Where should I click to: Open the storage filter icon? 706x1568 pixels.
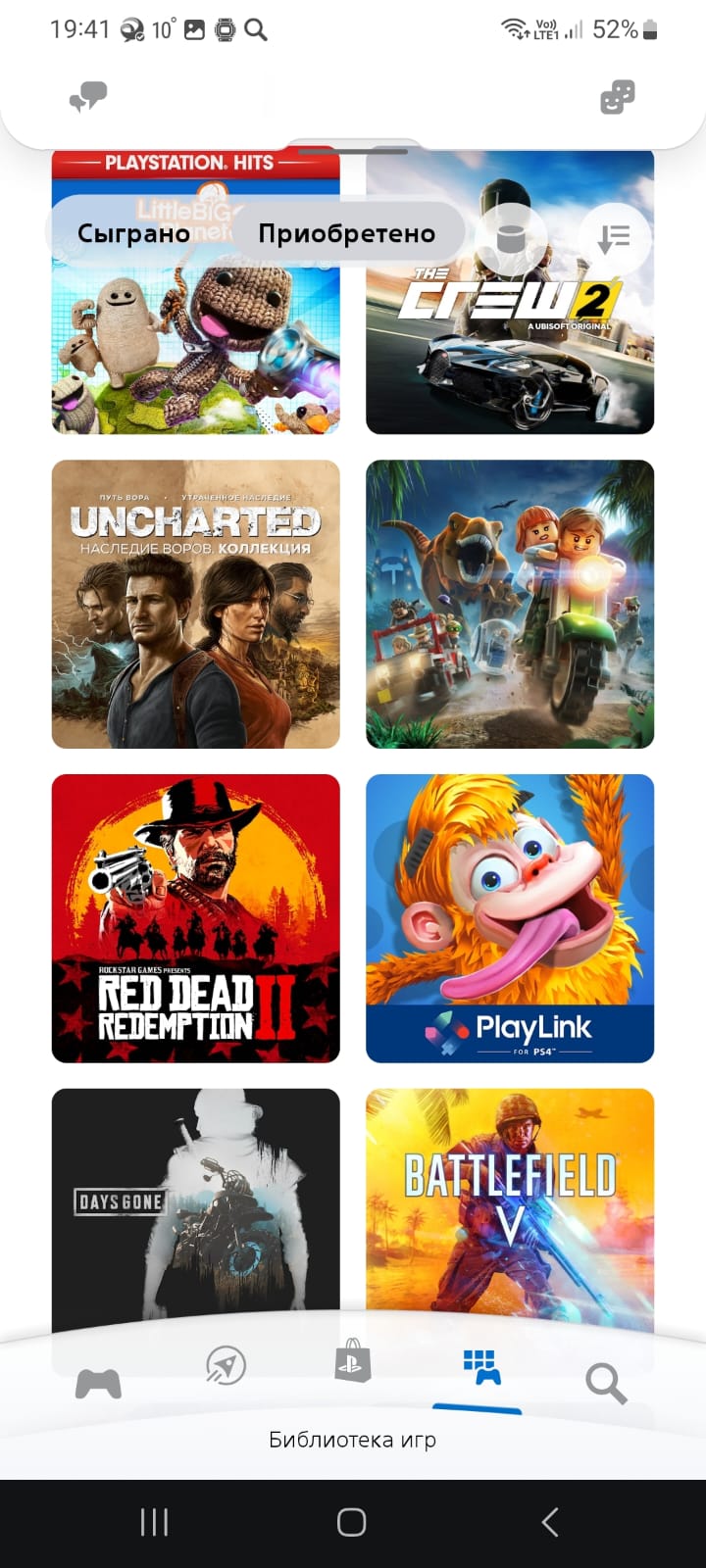pyautogui.click(x=510, y=237)
